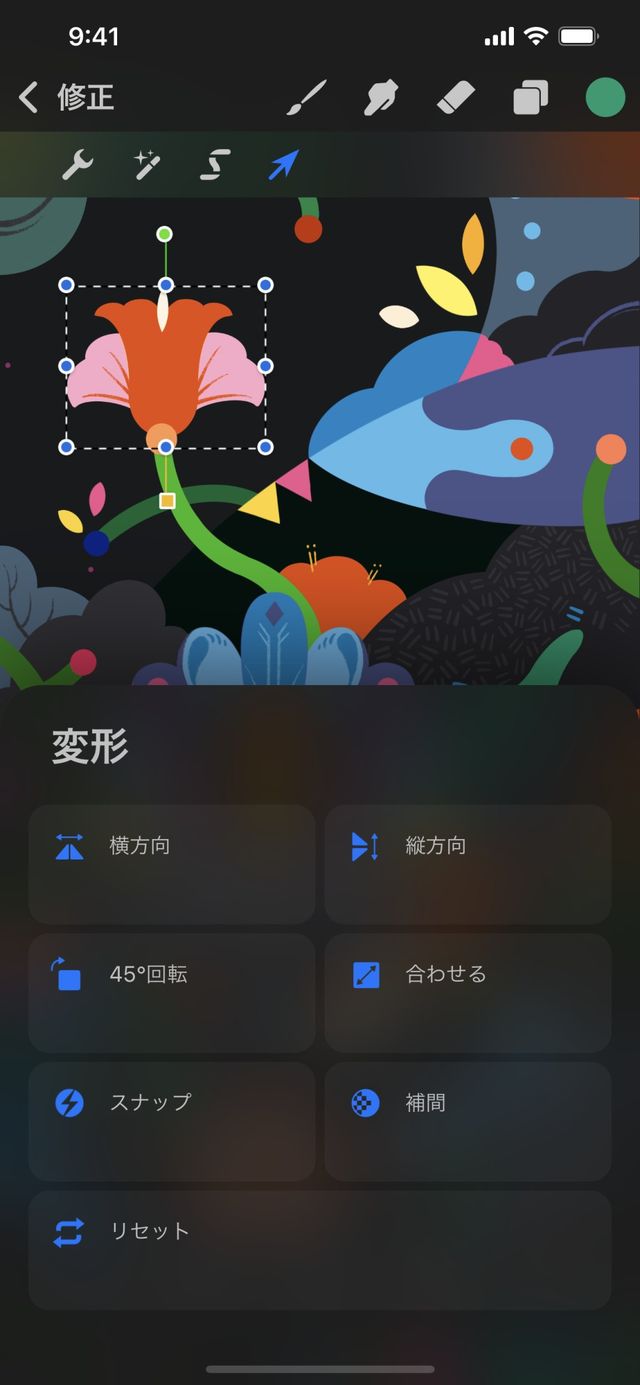Open the magic wand adjustments

pos(148,165)
